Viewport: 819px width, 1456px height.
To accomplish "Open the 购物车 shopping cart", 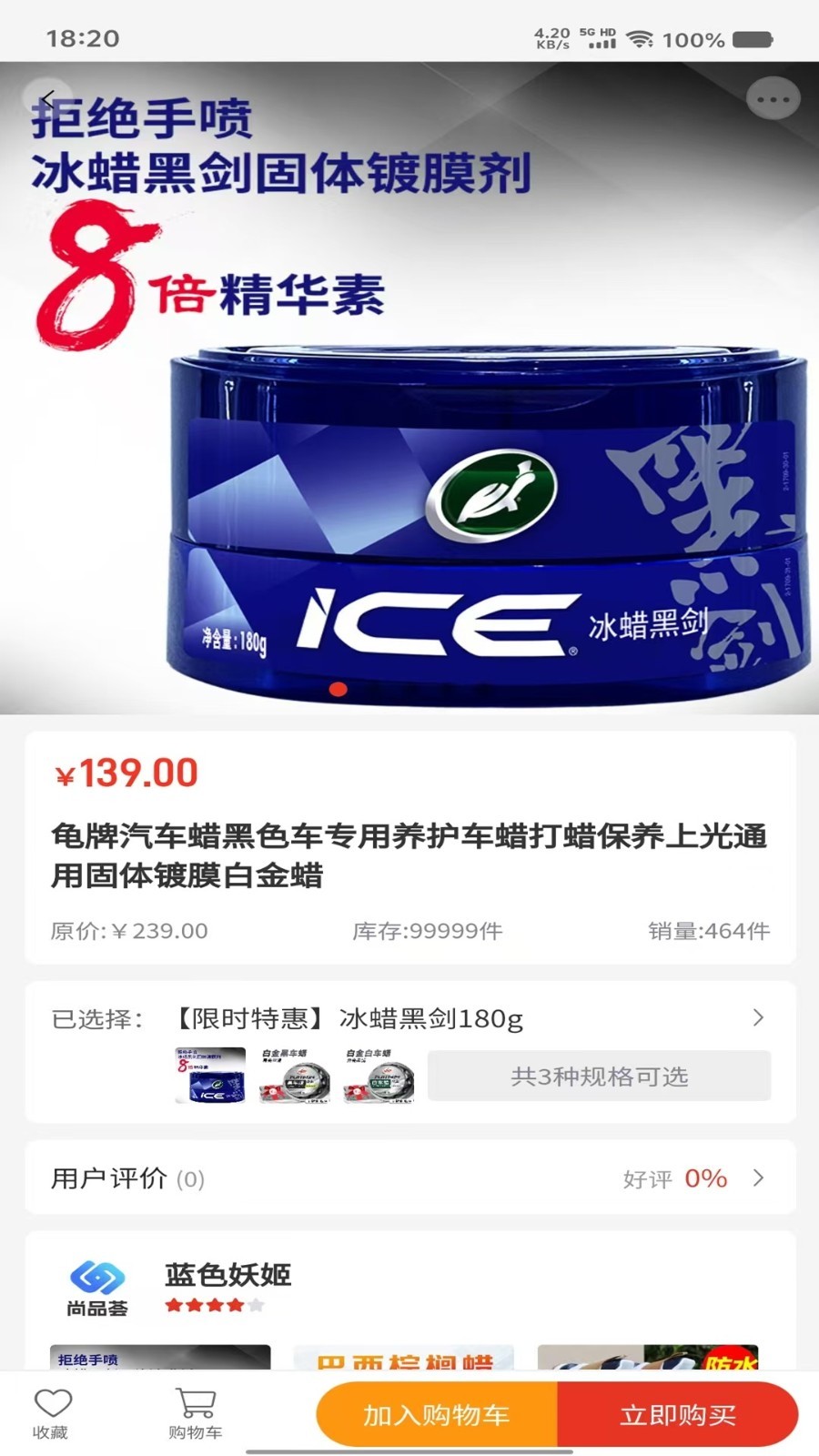I will point(195,1413).
